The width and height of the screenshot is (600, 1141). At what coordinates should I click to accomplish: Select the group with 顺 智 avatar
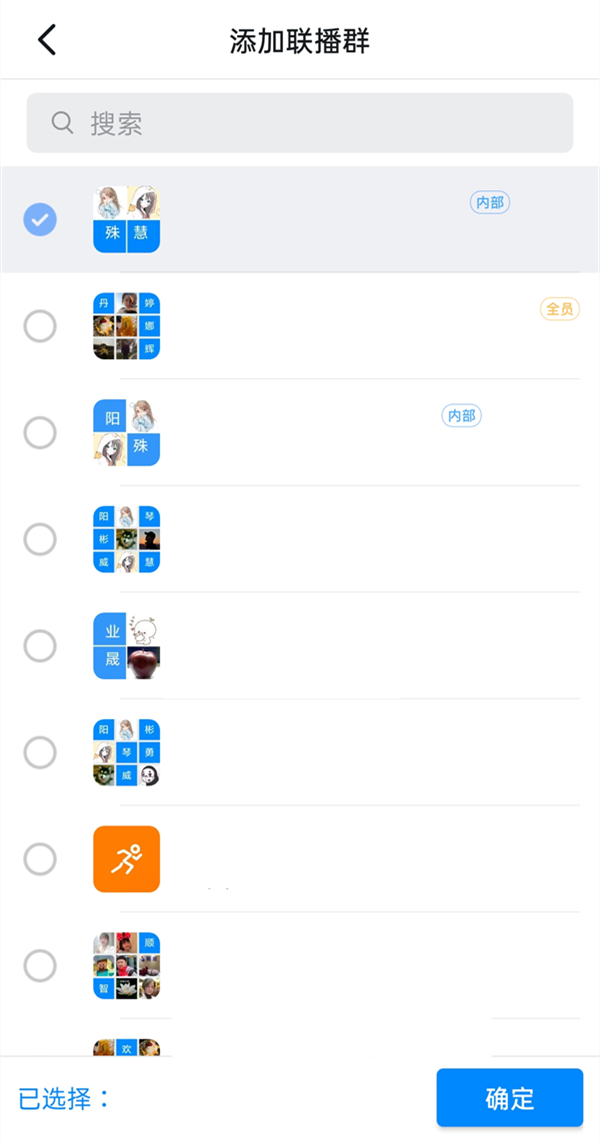[40, 966]
